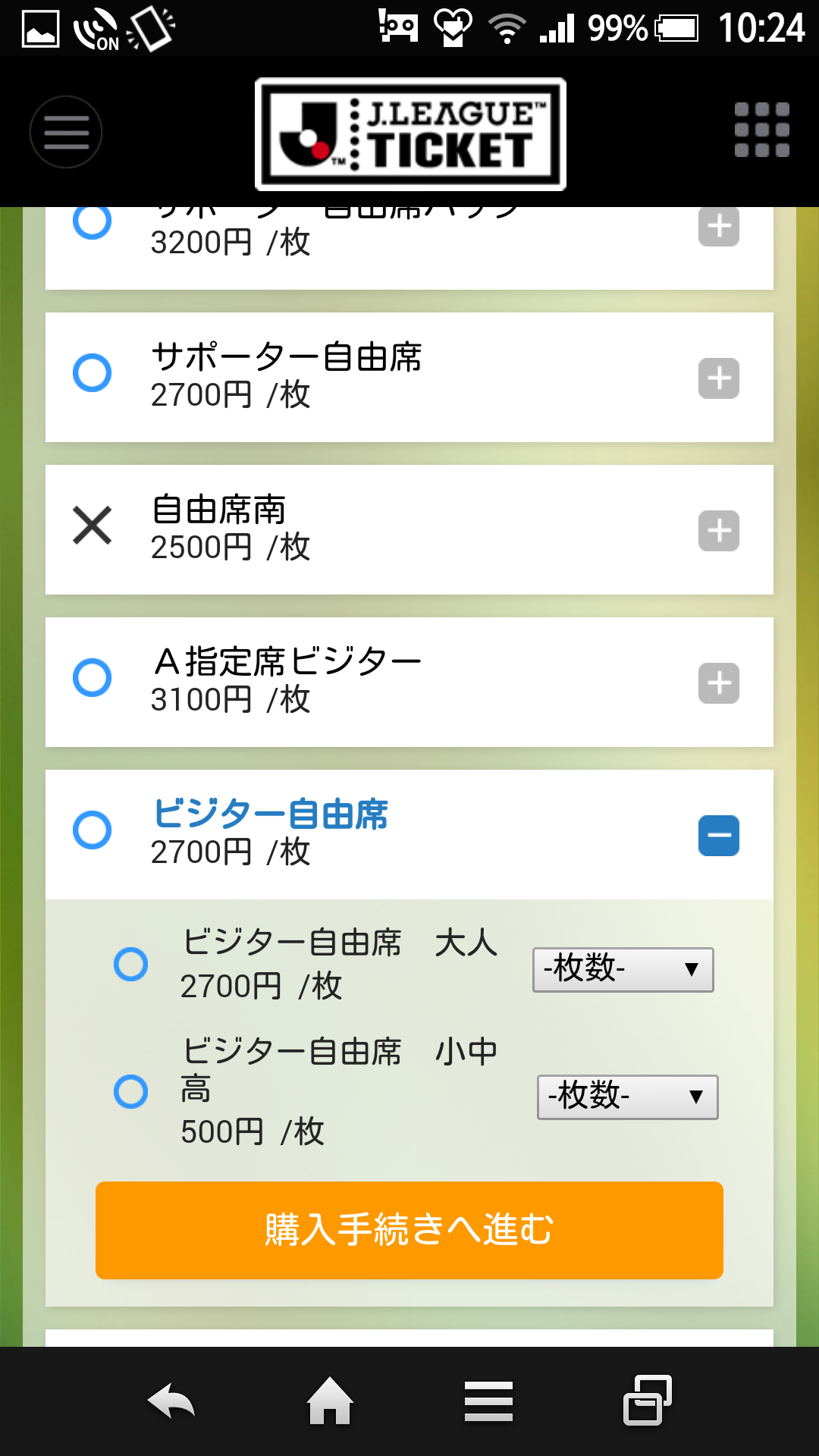Tap the J.LEAGUE TICKET logo

410,134
